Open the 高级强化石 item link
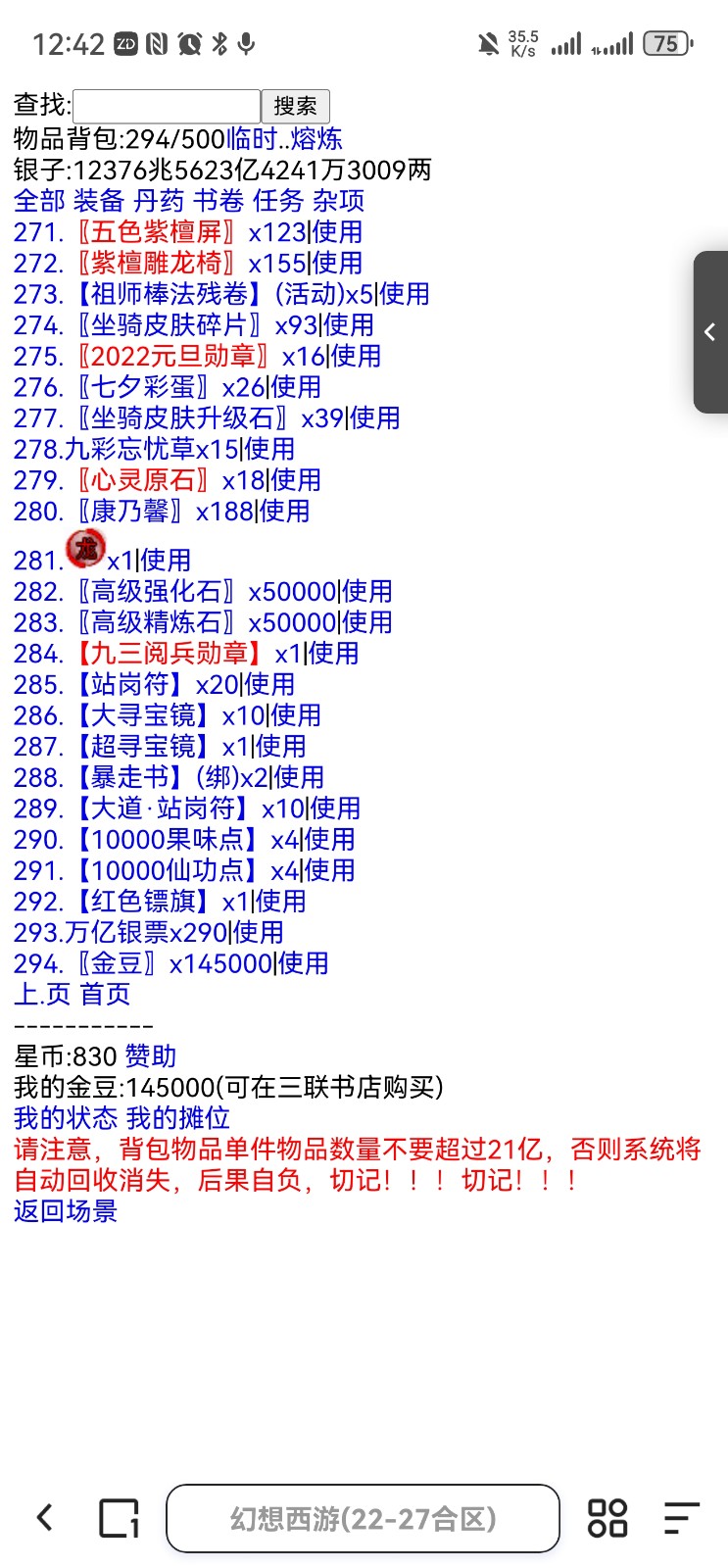Screen dimensions: 728x1568 (157, 592)
